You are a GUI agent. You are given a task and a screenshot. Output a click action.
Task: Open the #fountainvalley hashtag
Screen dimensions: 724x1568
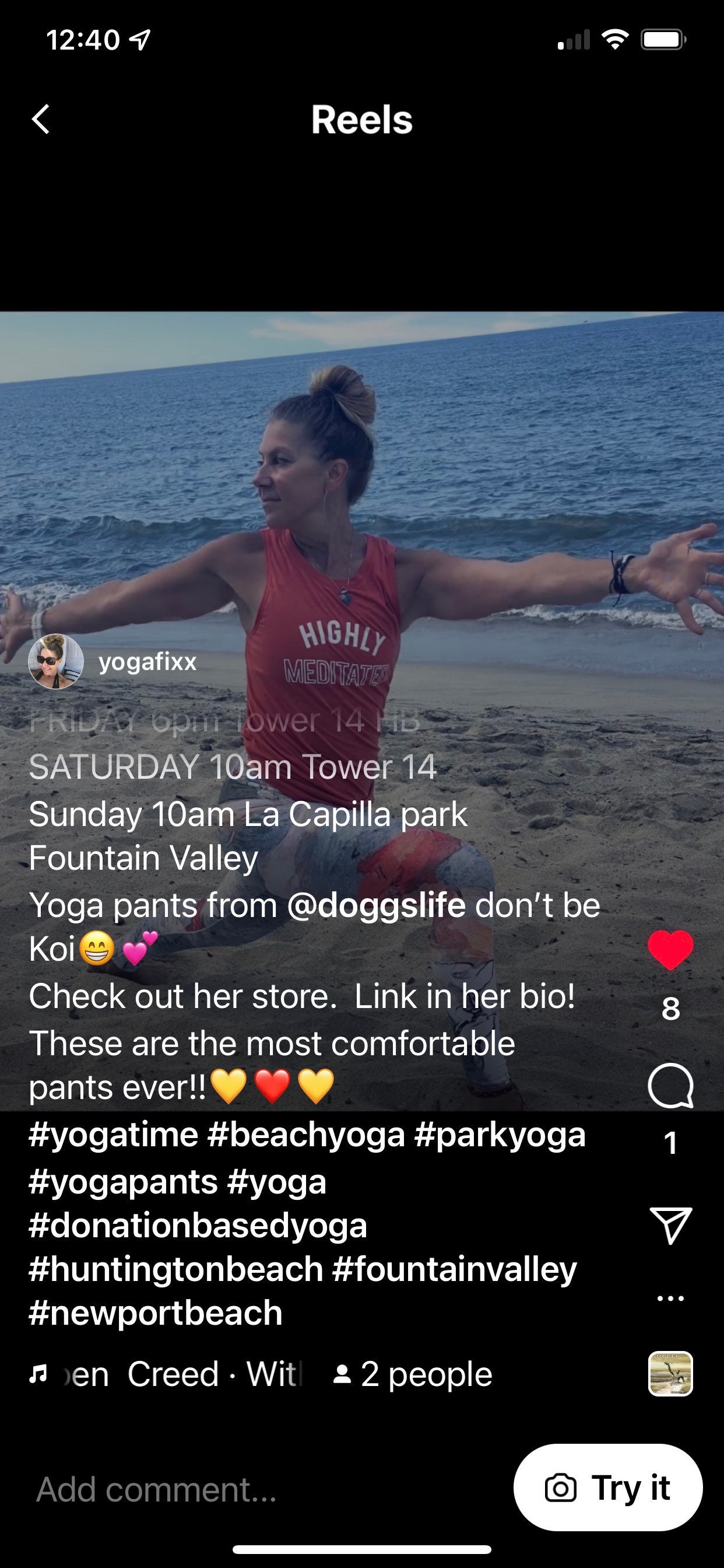coord(455,1269)
